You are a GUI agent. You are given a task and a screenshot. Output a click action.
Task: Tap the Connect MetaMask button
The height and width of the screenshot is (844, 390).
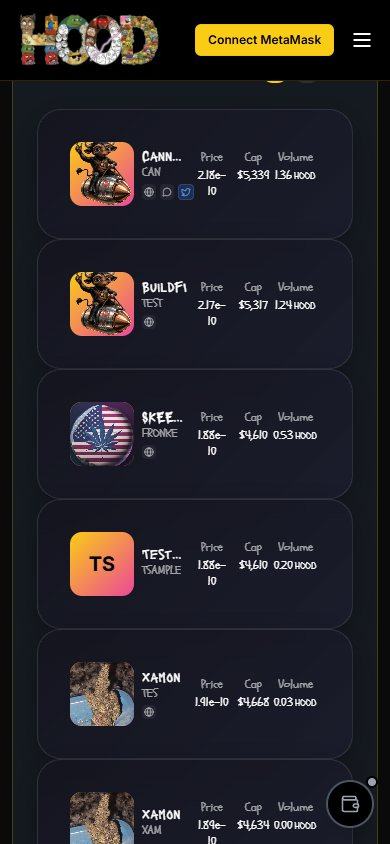pyautogui.click(x=264, y=40)
